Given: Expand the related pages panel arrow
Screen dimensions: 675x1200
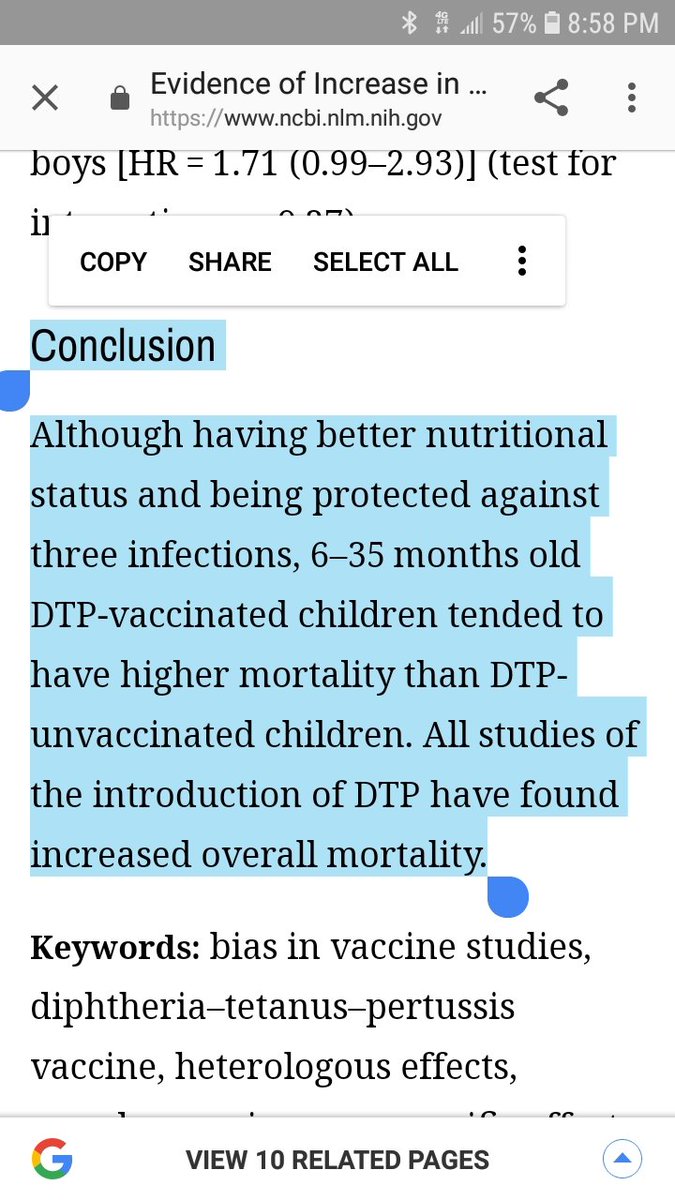Looking at the screenshot, I should [x=621, y=1160].
